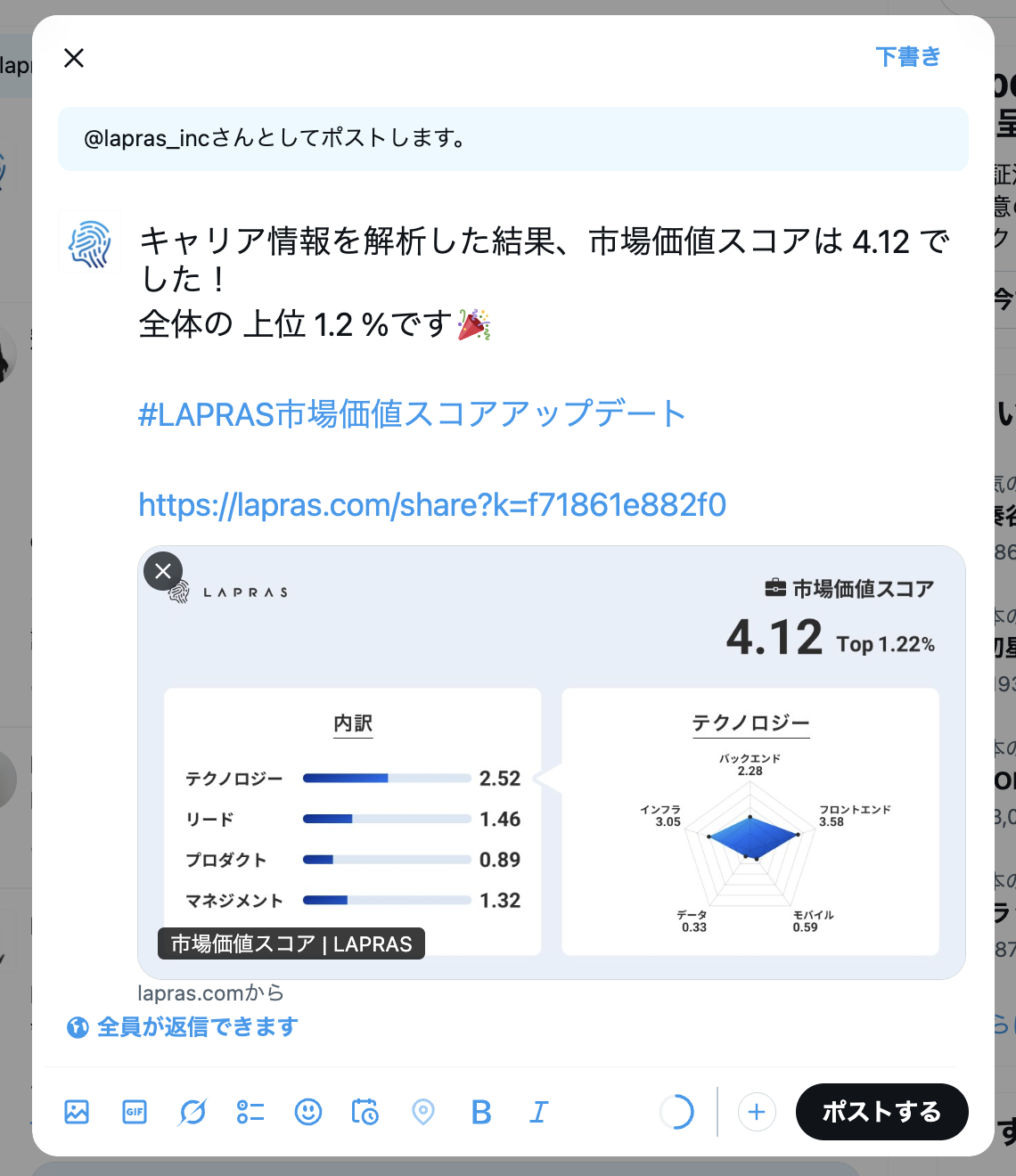Screen dimensions: 1016x1176
Task: Add another post to the thread
Action: (757, 1112)
